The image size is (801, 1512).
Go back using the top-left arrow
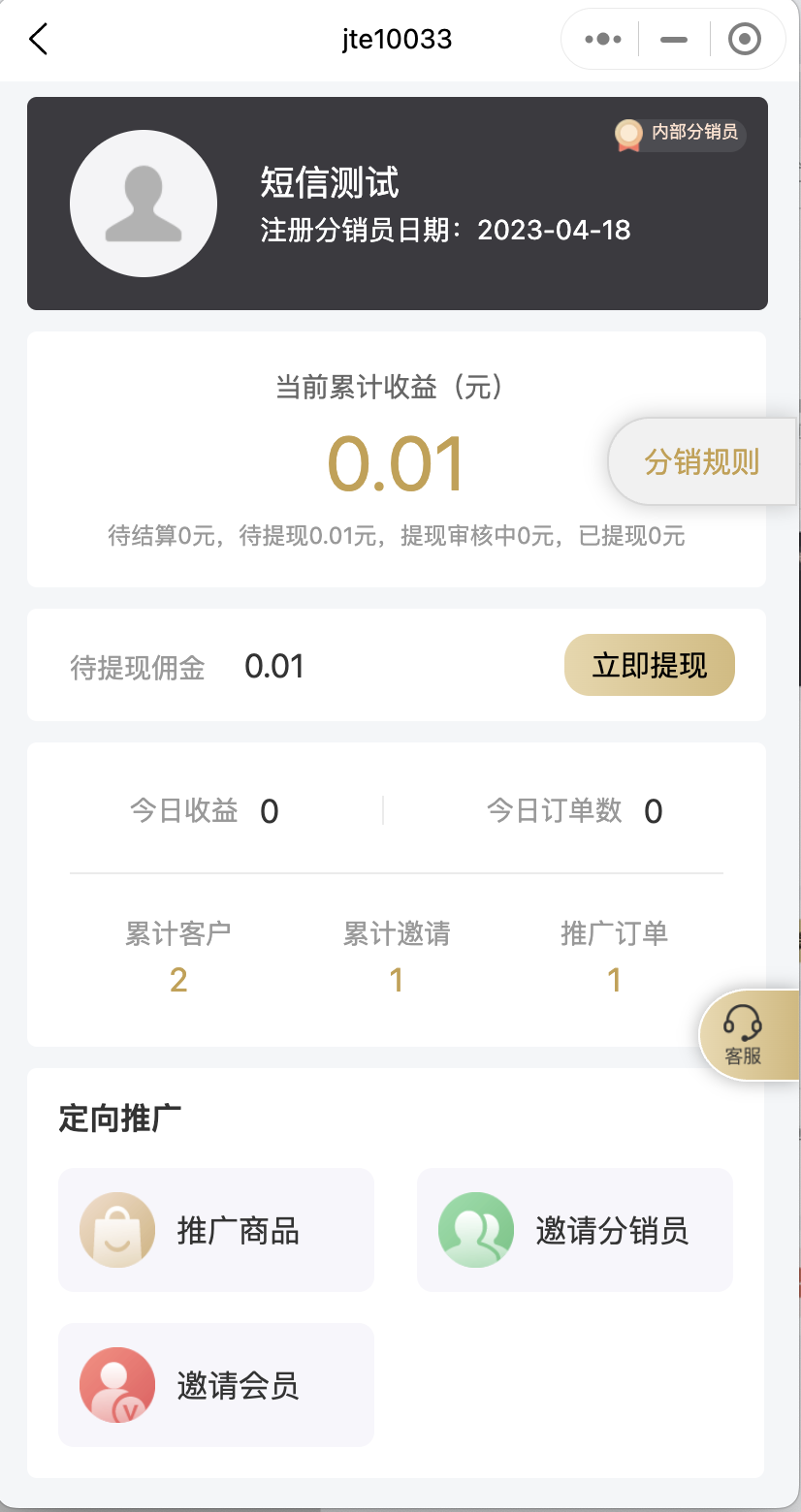click(x=38, y=39)
